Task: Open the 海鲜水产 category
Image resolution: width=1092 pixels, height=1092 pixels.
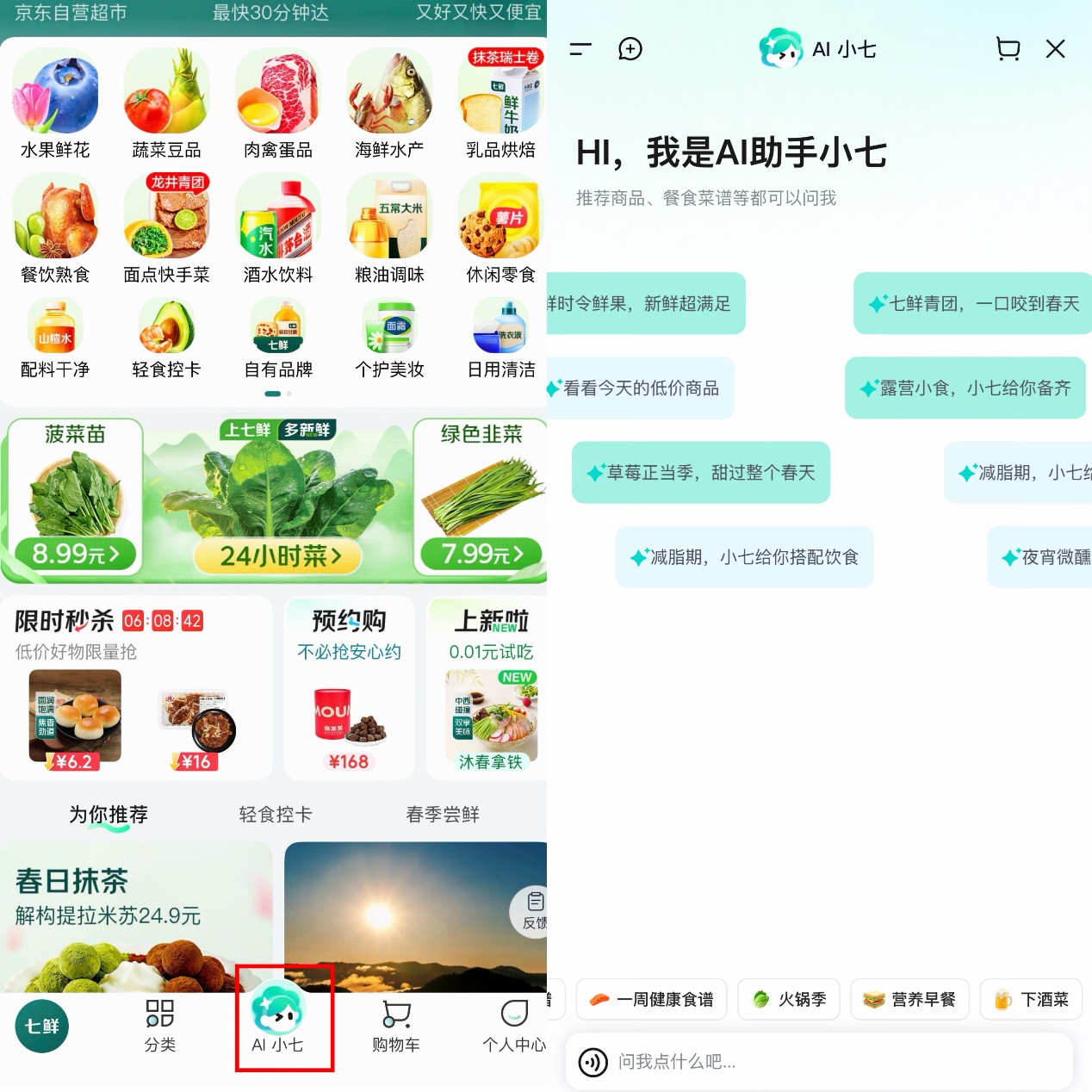Action: (389, 105)
